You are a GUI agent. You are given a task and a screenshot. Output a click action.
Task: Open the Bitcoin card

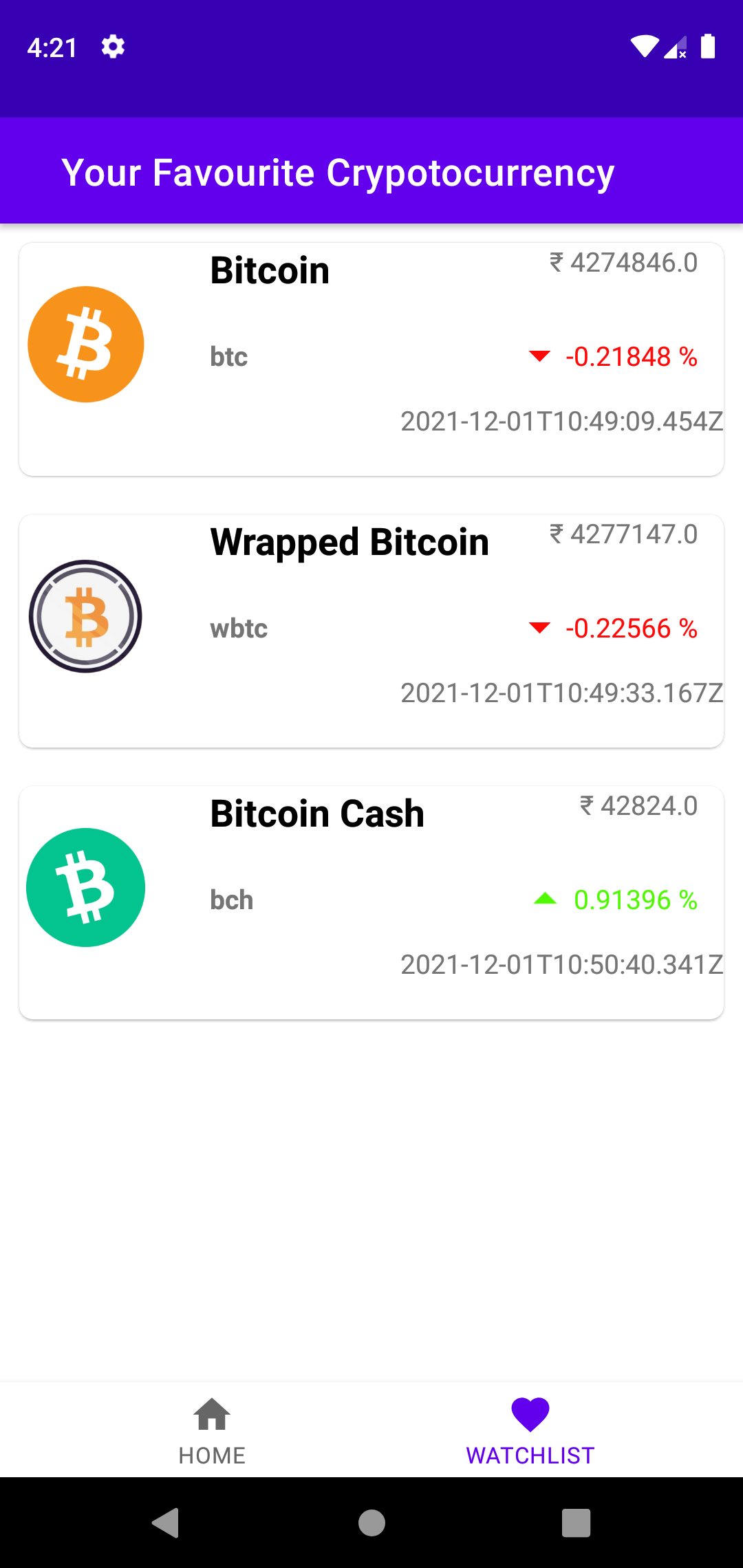click(x=371, y=359)
